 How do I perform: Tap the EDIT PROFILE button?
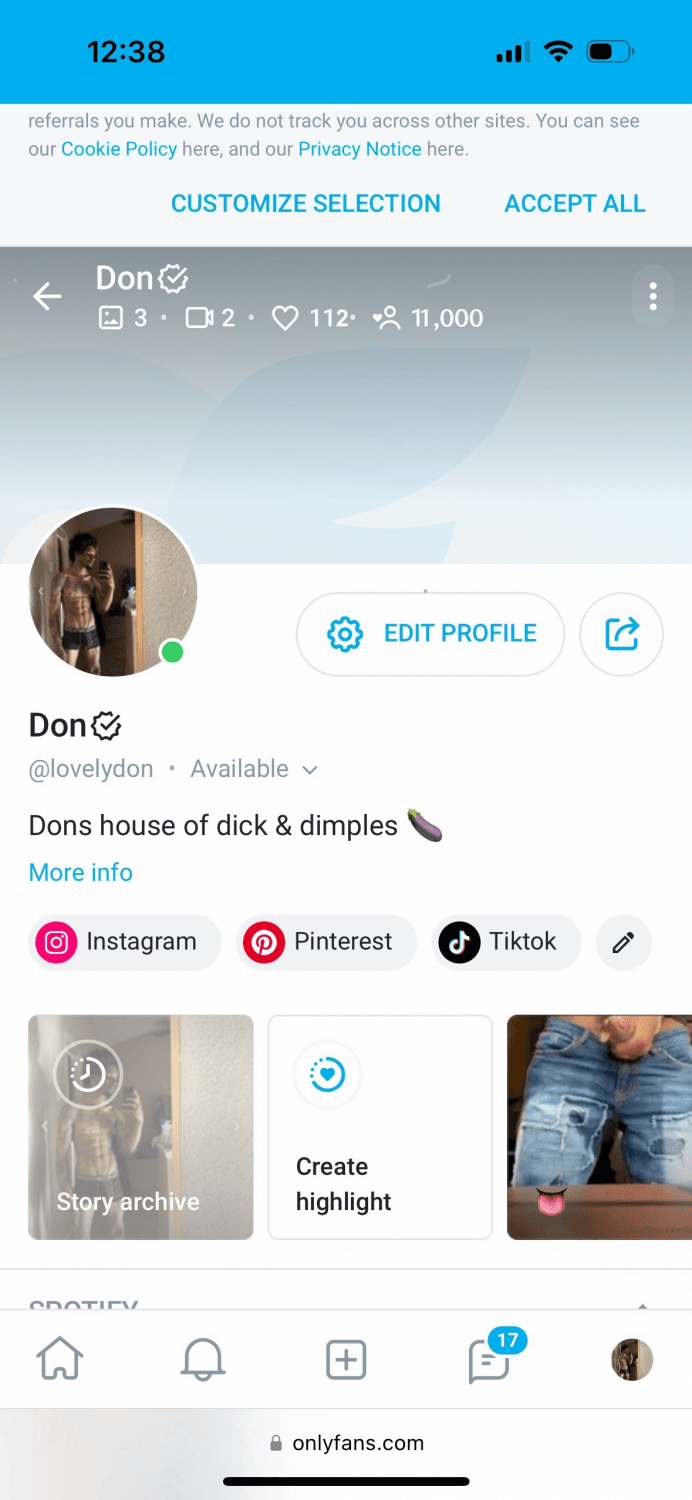[x=431, y=634]
